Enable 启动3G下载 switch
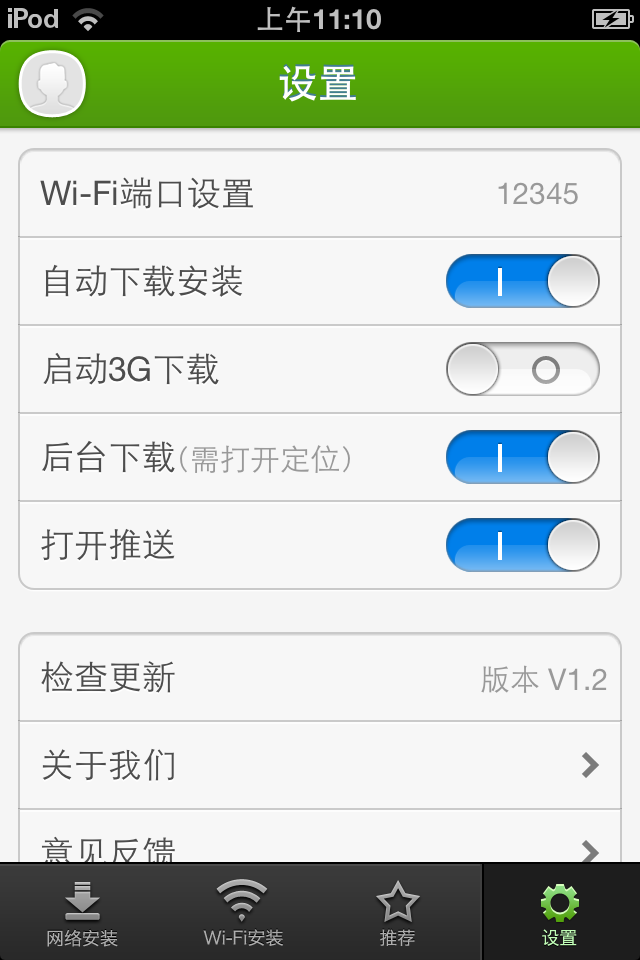Image resolution: width=640 pixels, height=960 pixels. click(522, 370)
